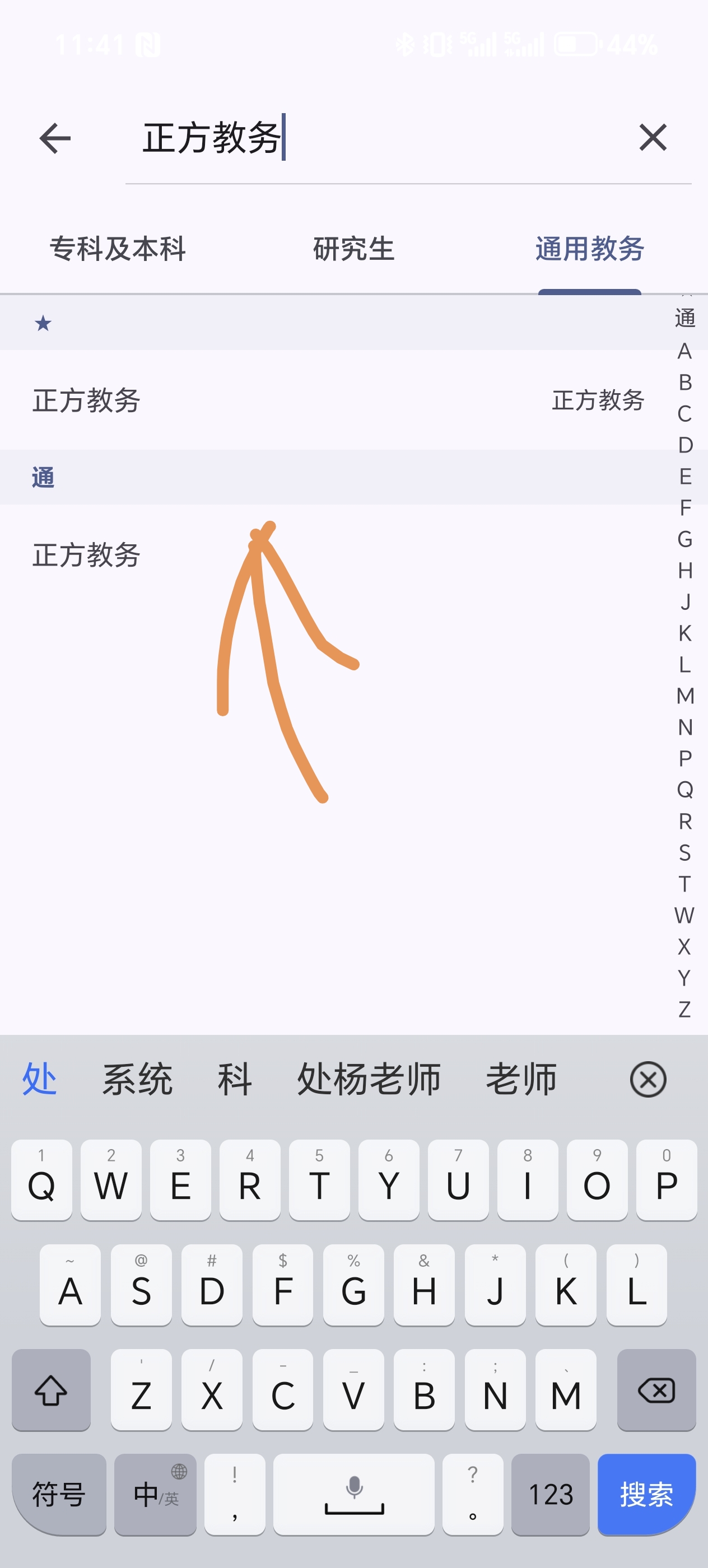708x1568 pixels.
Task: Jump to letter M in index
Action: pyautogui.click(x=685, y=696)
